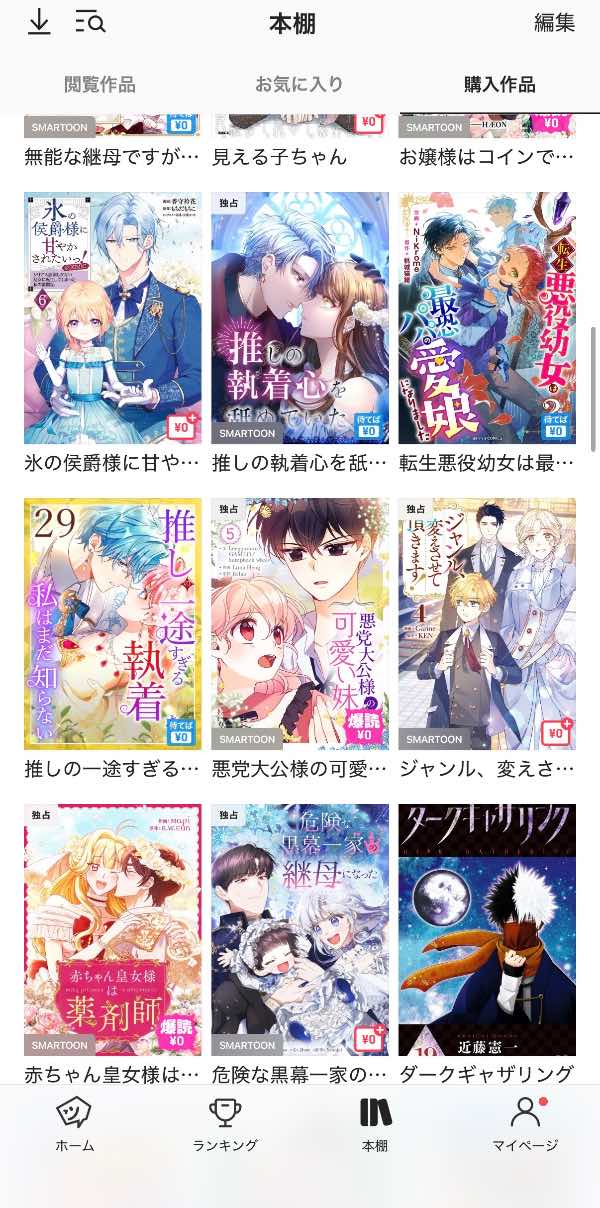Go to the ホーム tab
The width and height of the screenshot is (600, 1208).
[x=75, y=1124]
